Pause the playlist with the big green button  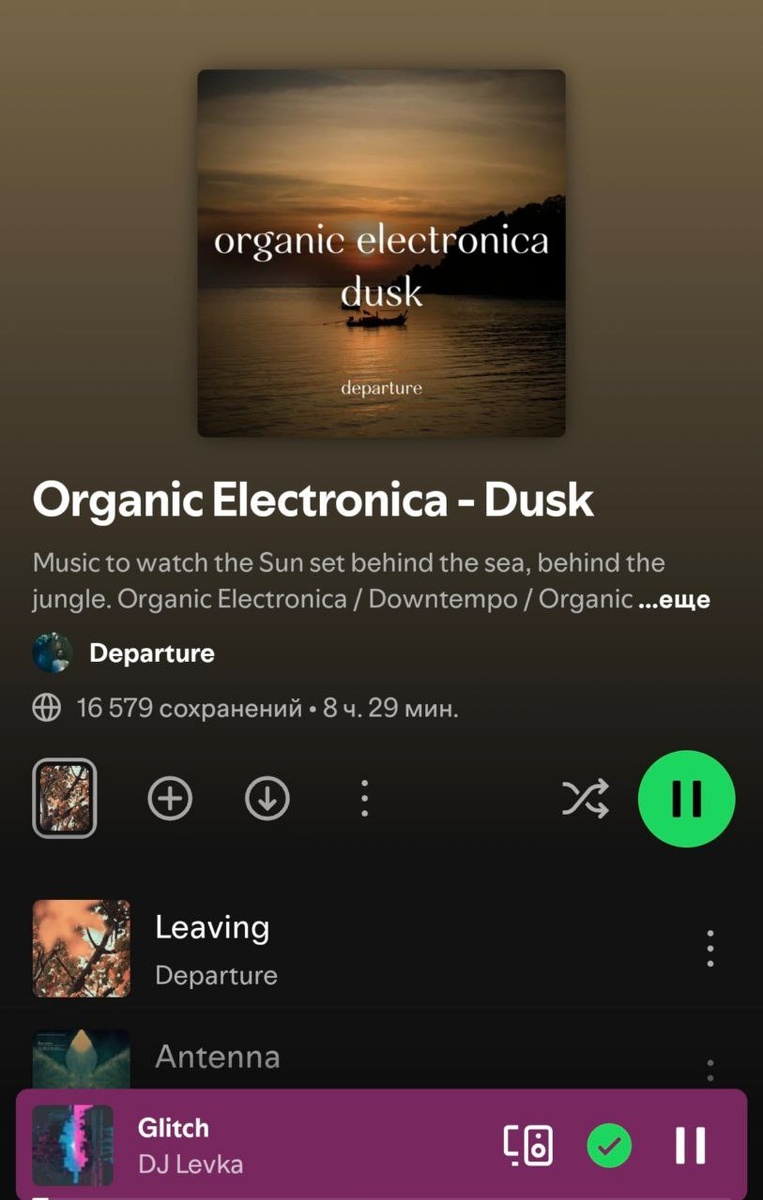coord(686,798)
